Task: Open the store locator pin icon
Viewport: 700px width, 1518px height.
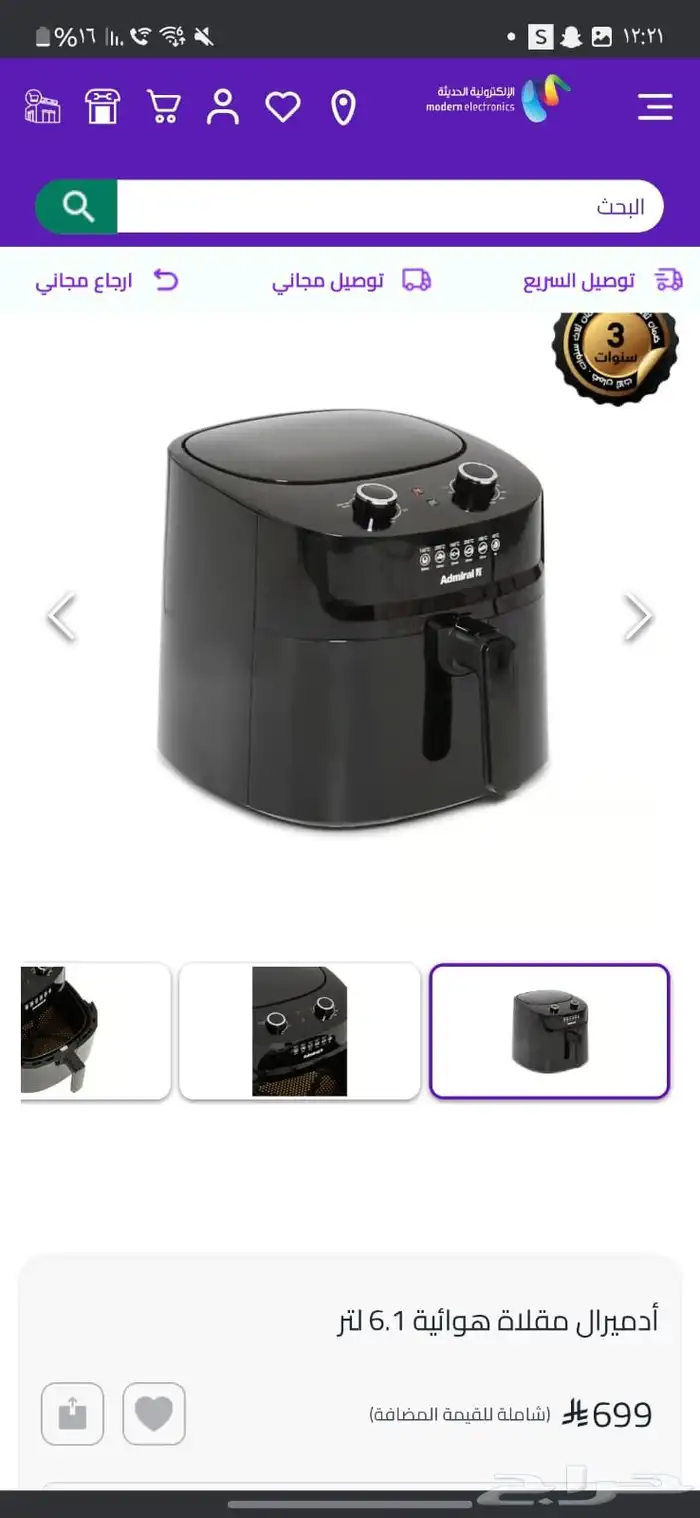Action: tap(343, 107)
